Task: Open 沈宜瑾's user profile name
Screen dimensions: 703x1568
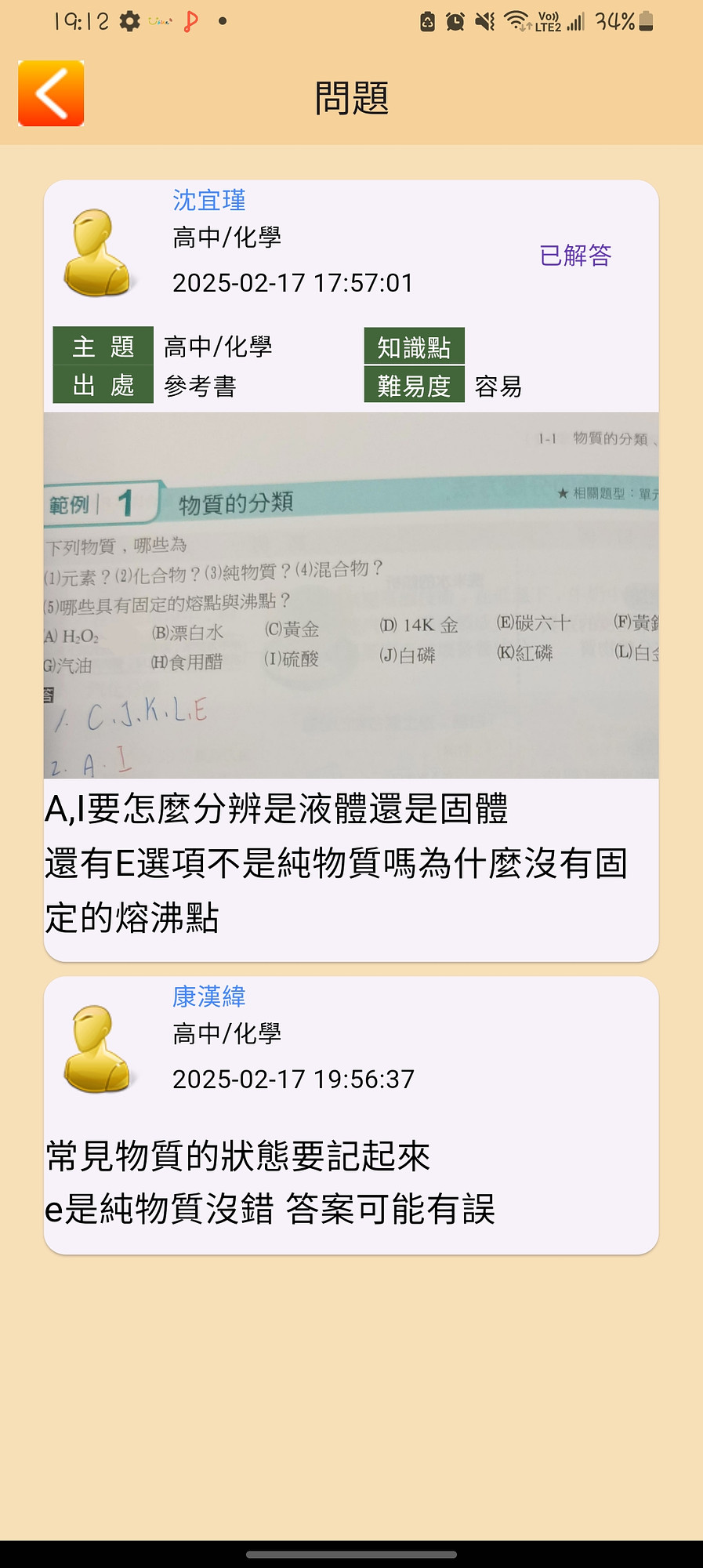Action: (x=209, y=201)
